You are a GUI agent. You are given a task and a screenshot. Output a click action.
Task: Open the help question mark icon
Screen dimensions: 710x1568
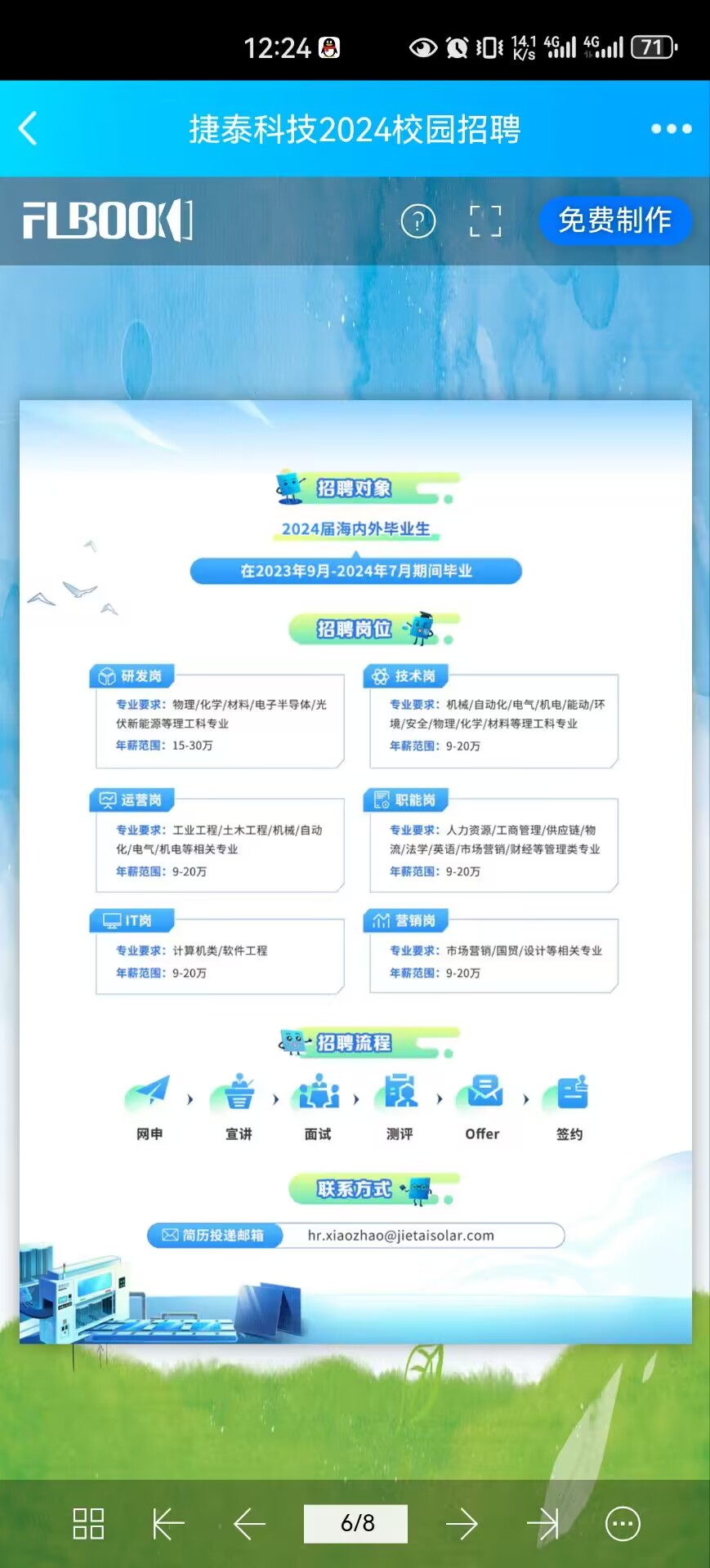pos(418,221)
